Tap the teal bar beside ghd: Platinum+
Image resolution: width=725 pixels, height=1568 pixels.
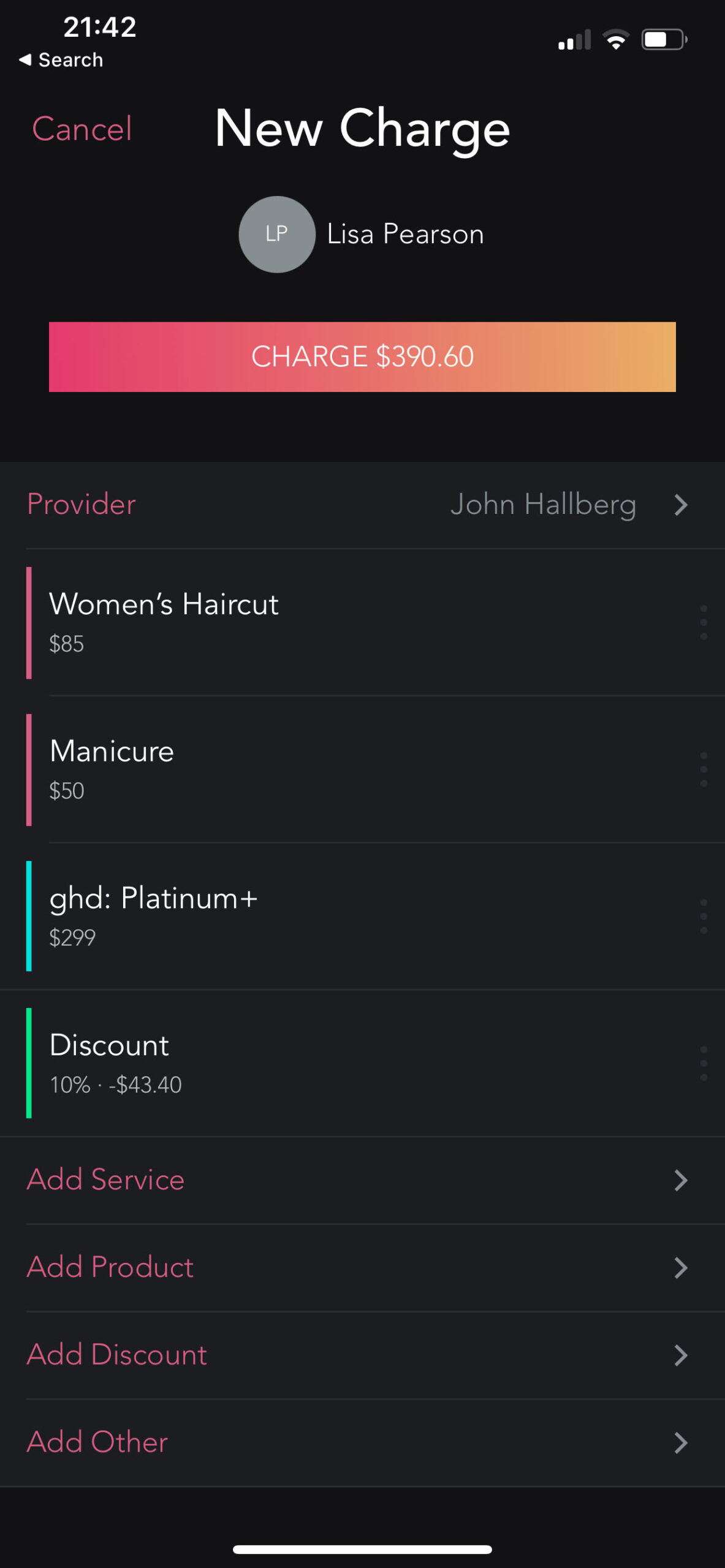[28, 916]
